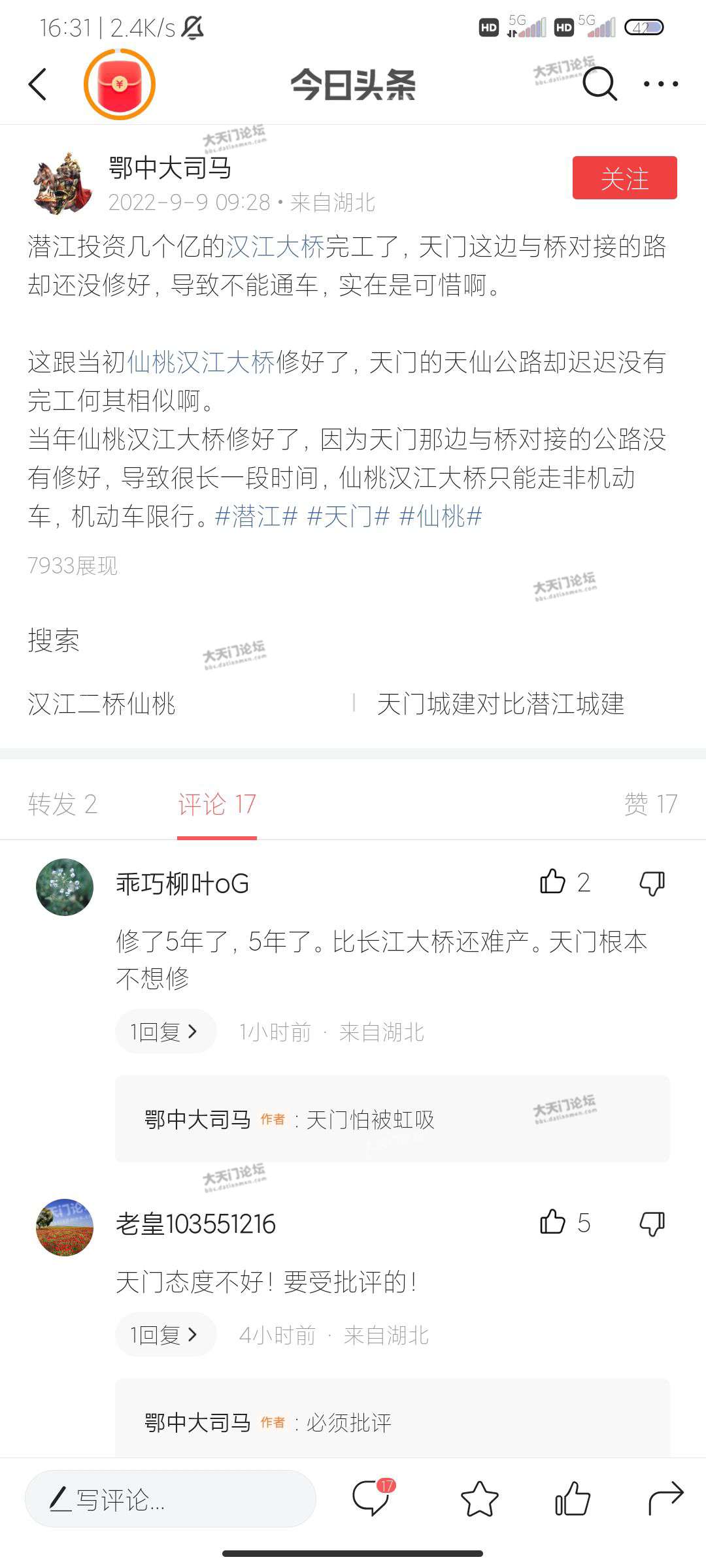The image size is (706, 1568).
Task: Open search with the magnifier icon
Action: tap(599, 84)
